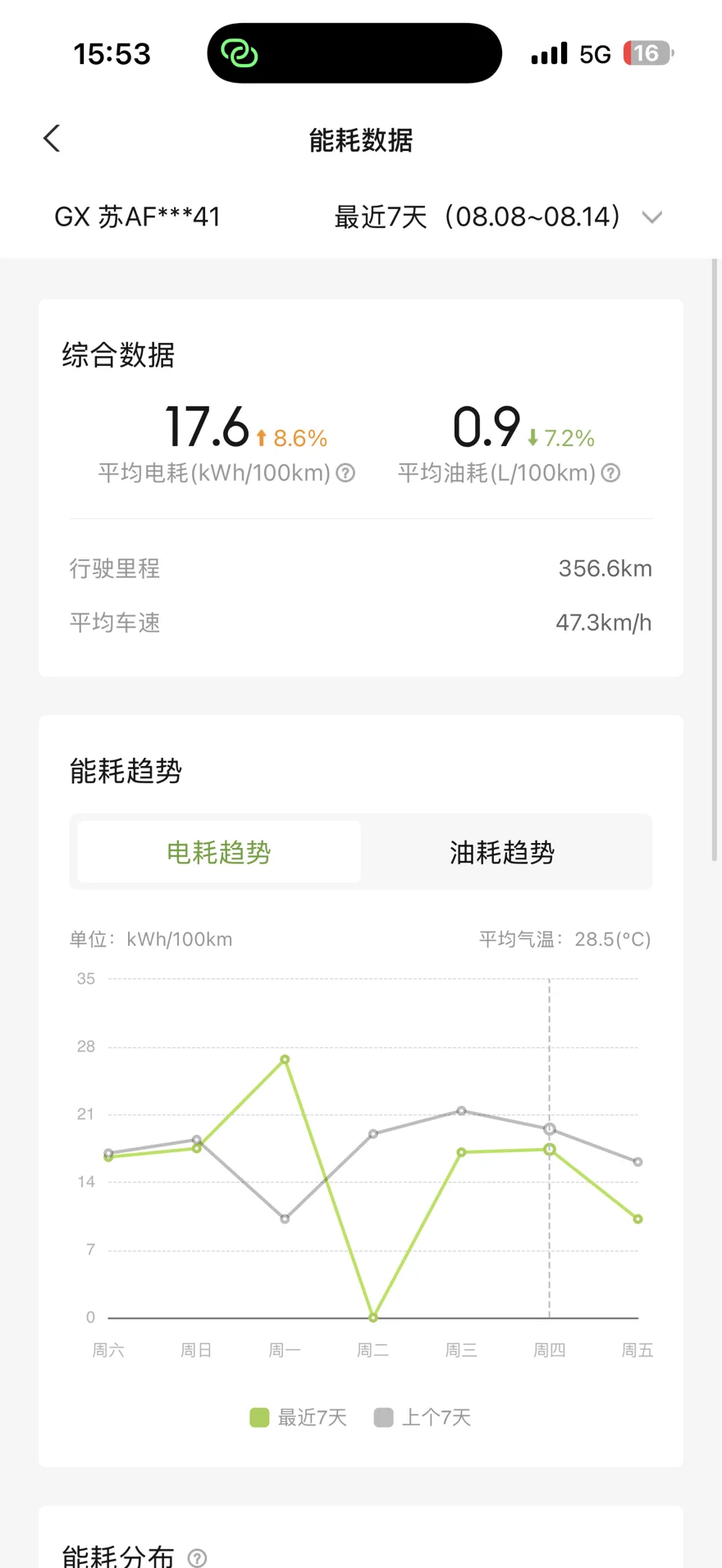This screenshot has width=722, height=1568.
Task: Toggle the 上个7天 legend series
Action: (x=423, y=1417)
